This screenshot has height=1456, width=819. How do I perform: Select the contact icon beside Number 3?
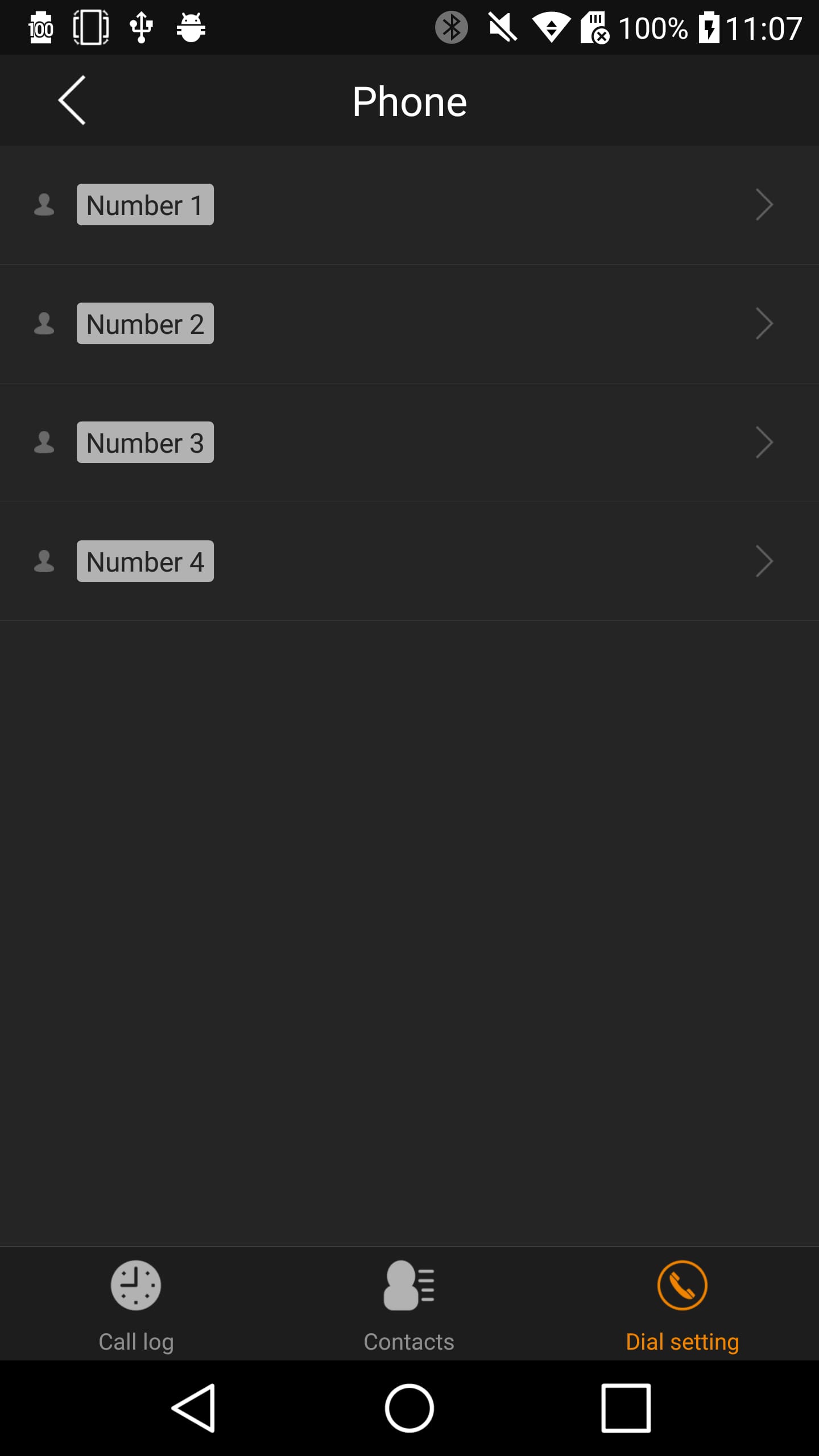tap(45, 442)
